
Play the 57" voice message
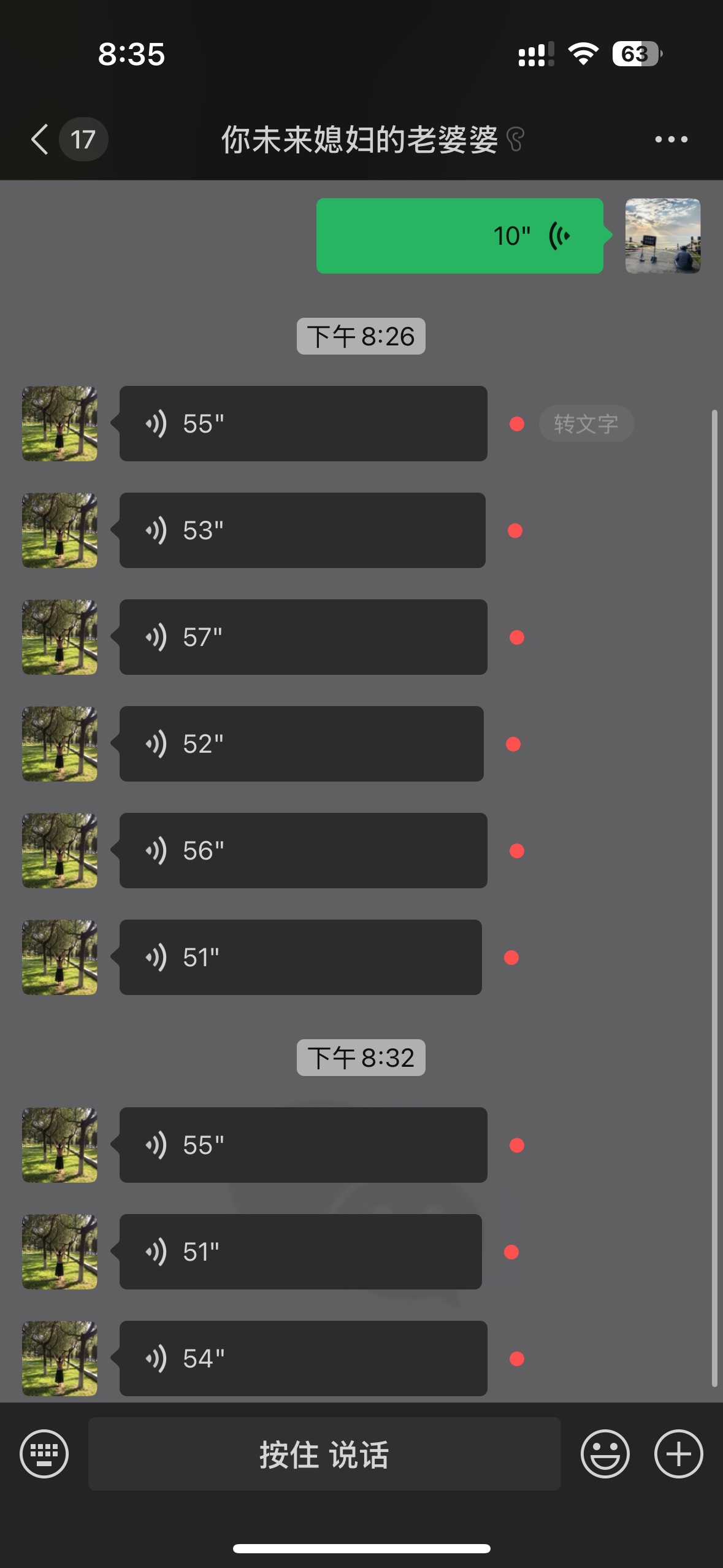[304, 637]
